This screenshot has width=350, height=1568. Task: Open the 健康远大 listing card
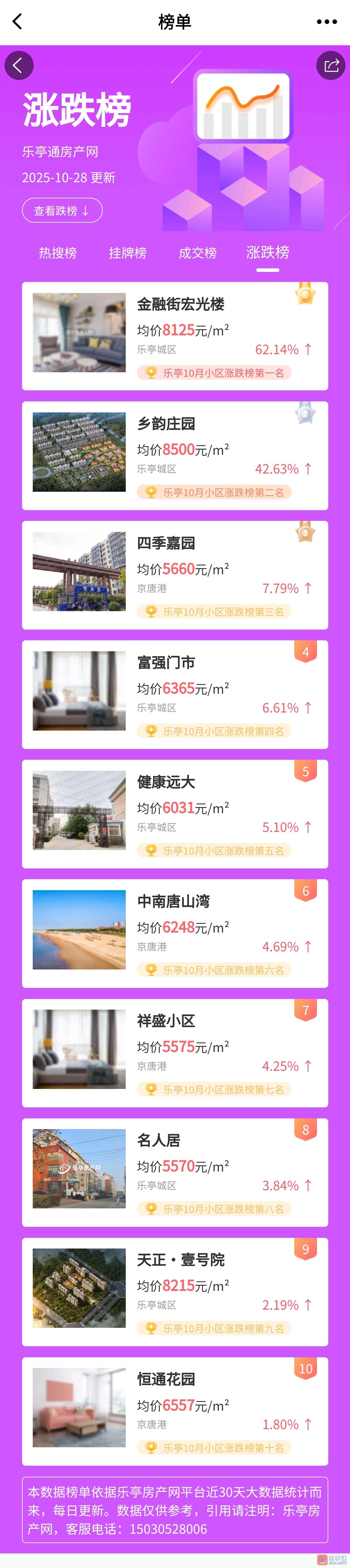(x=175, y=813)
